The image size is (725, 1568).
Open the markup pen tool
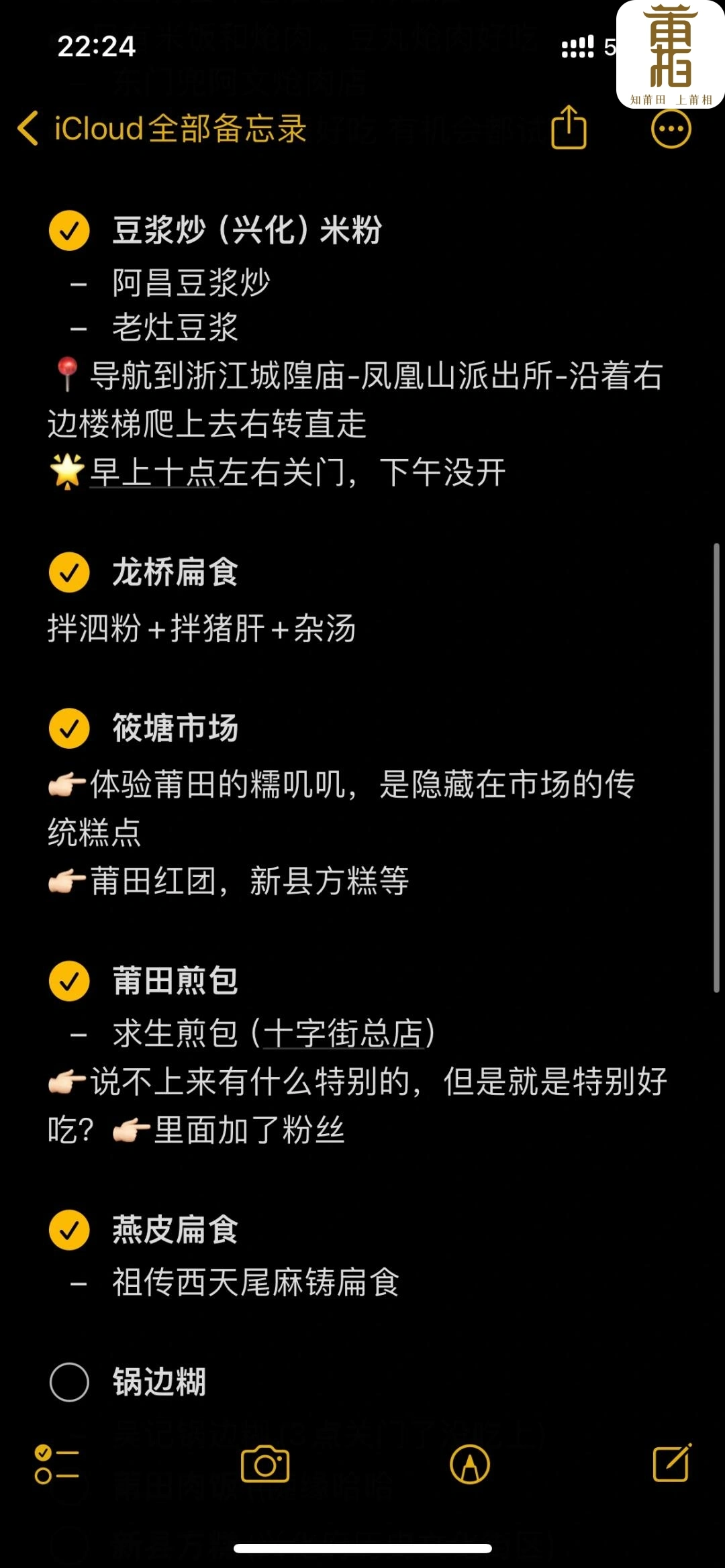470,1464
